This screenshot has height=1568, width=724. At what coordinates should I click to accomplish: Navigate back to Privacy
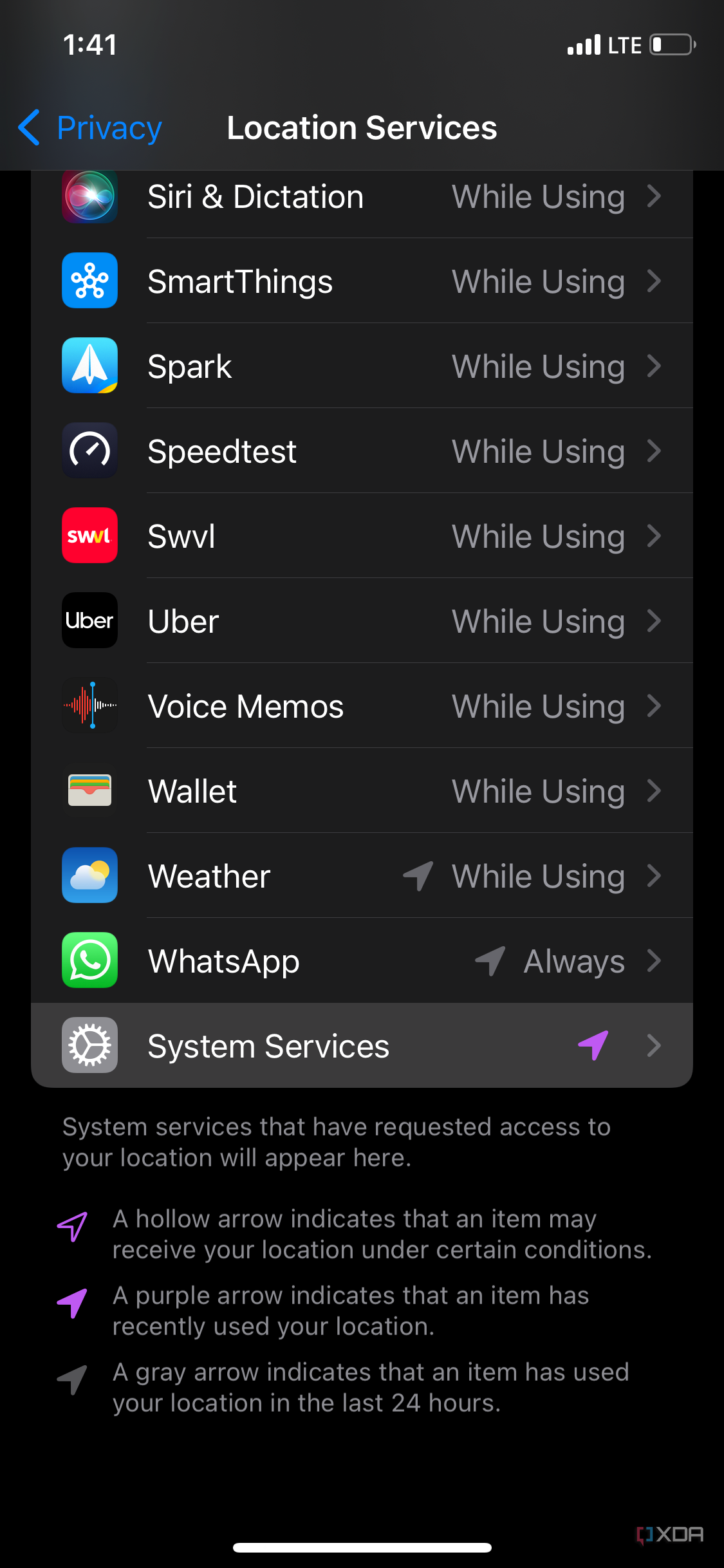tap(88, 127)
